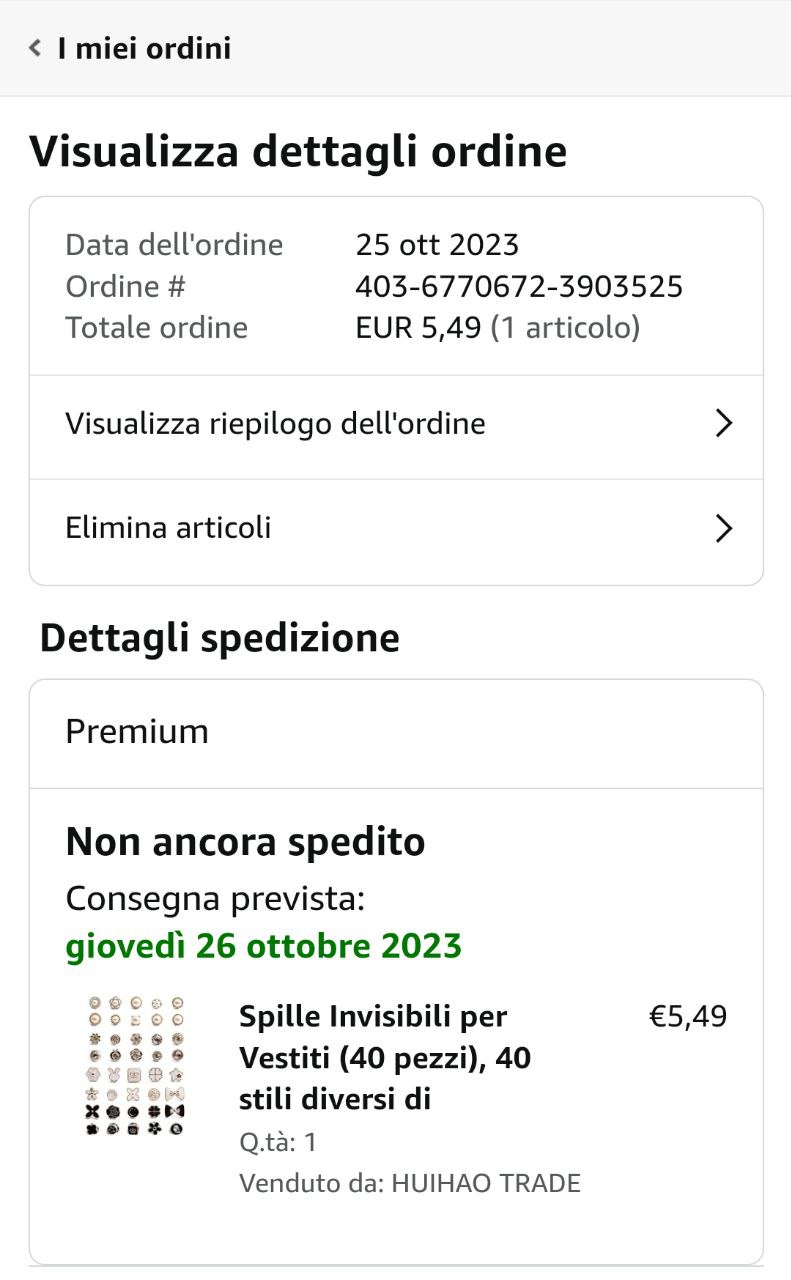This screenshot has height=1280, width=791.
Task: Open the Elimina articoli row
Action: 396,528
